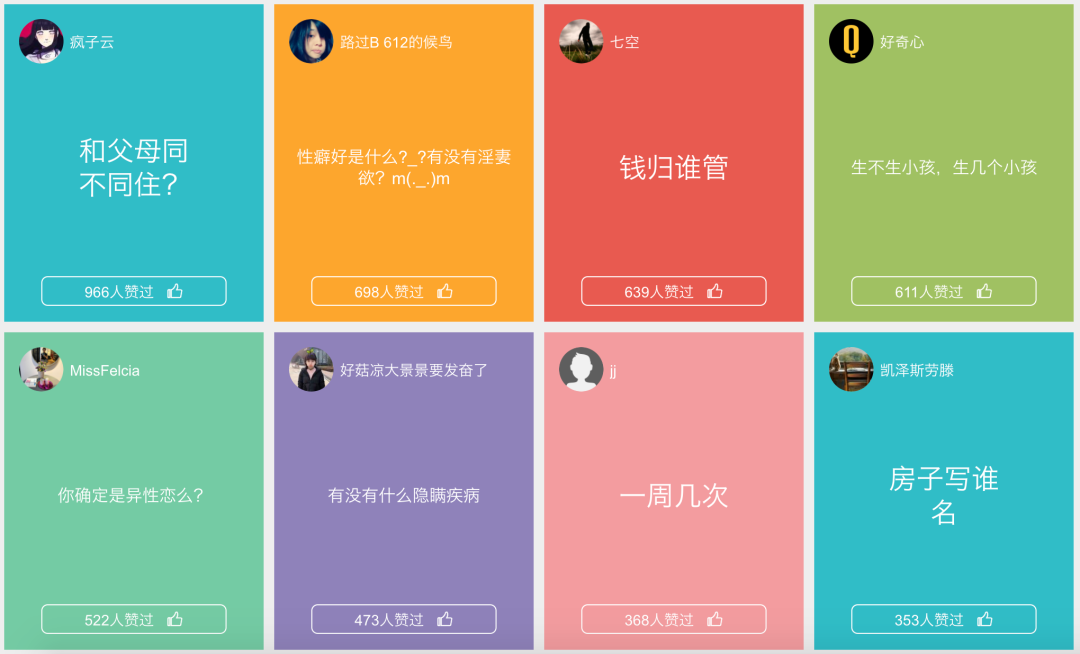Like the 和父母同不同住 card with 966 likes
Screen dimensions: 1080x654
(134, 291)
